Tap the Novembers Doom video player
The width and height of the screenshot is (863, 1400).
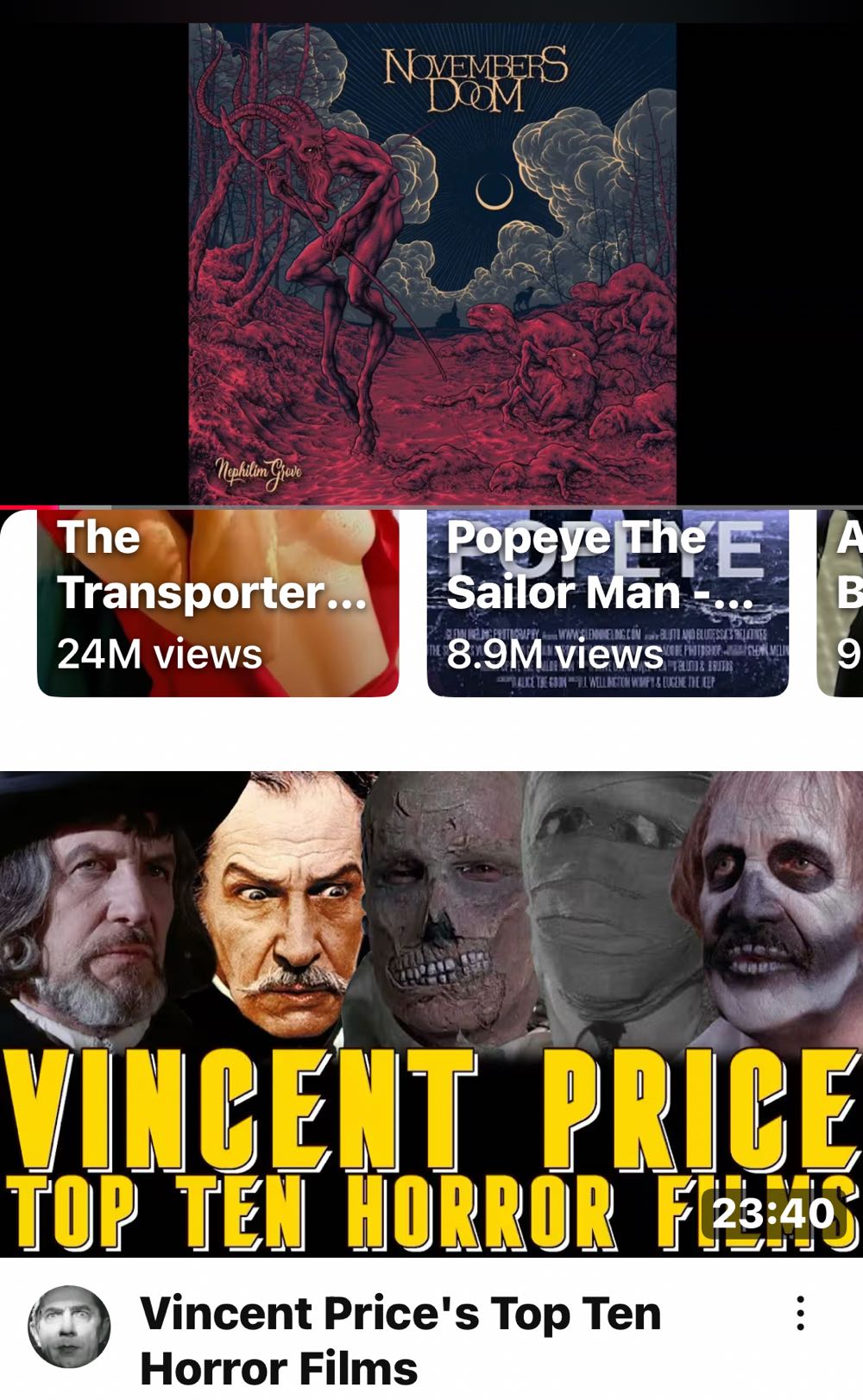[431, 259]
